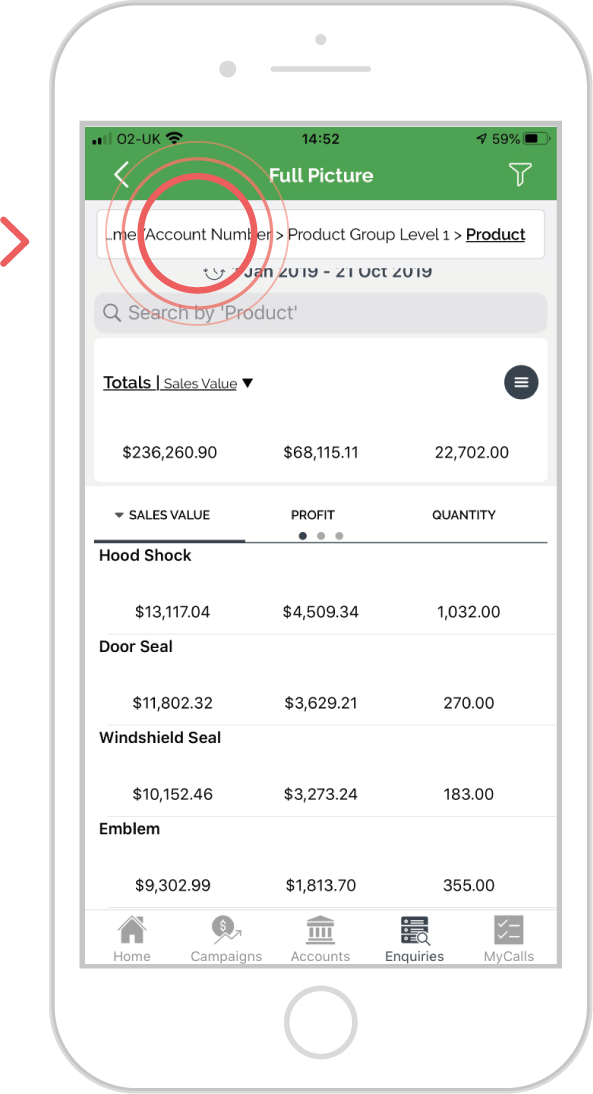Select the Enquiries tab
This screenshot has width=593, height=1094.
point(414,938)
